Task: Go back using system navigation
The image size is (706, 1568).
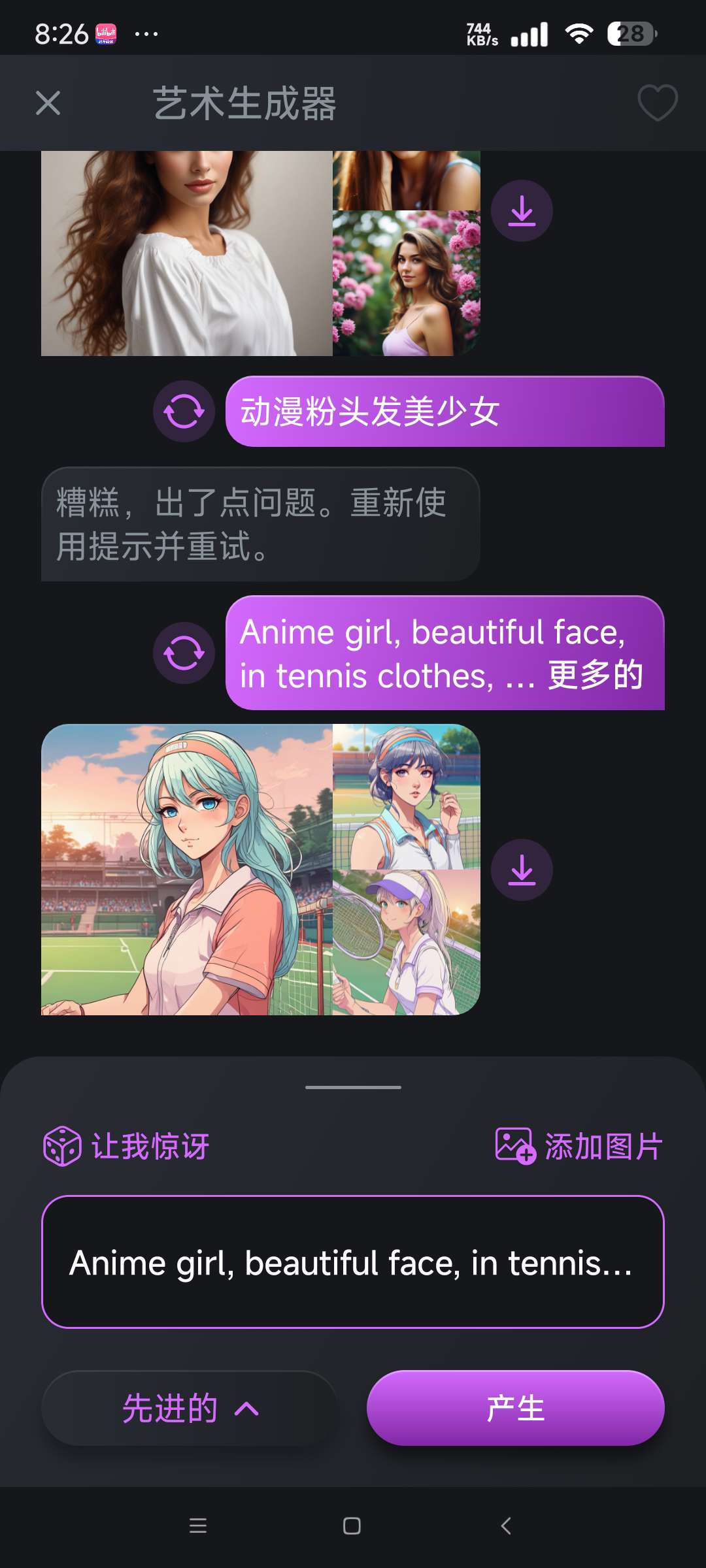Action: 505,1526
